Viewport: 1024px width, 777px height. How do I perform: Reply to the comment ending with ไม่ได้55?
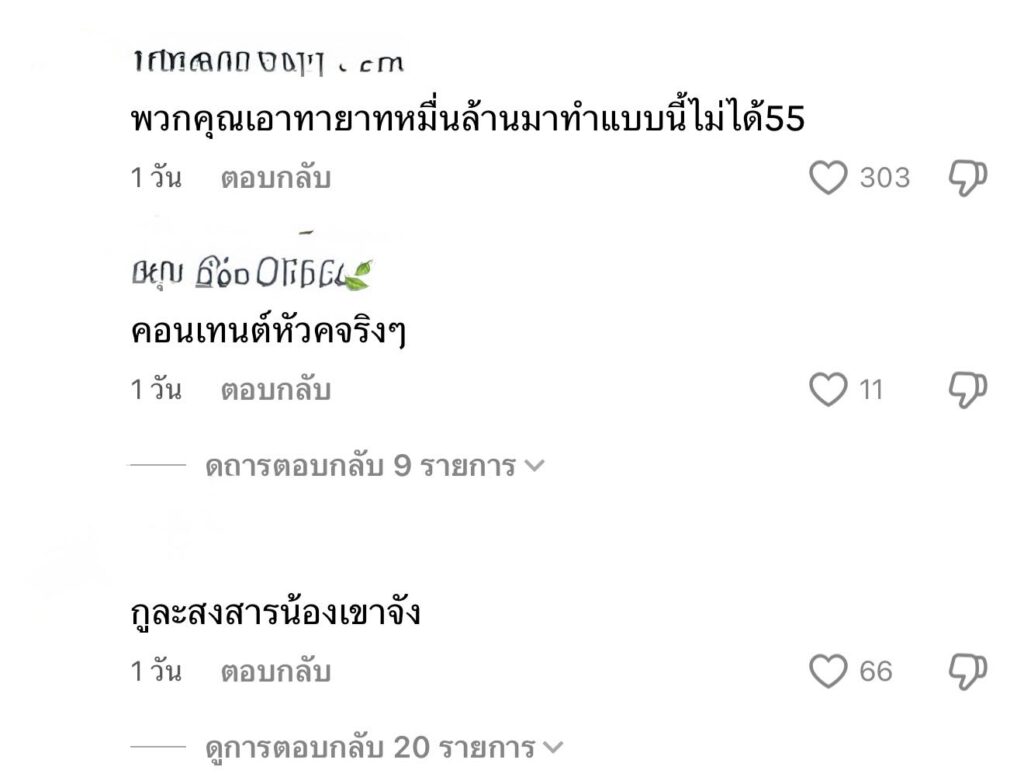click(275, 179)
